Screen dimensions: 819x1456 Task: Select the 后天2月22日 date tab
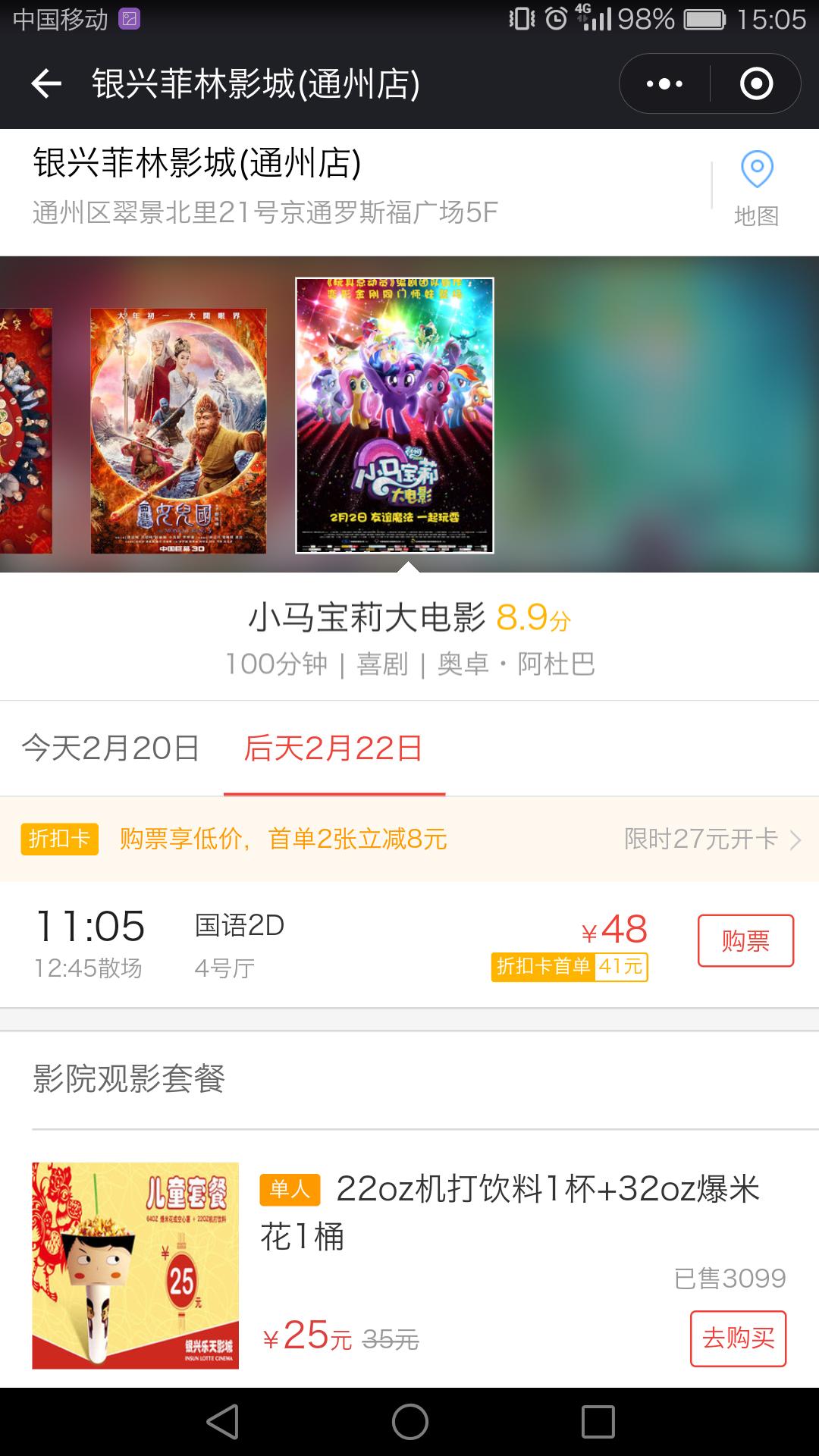(334, 749)
